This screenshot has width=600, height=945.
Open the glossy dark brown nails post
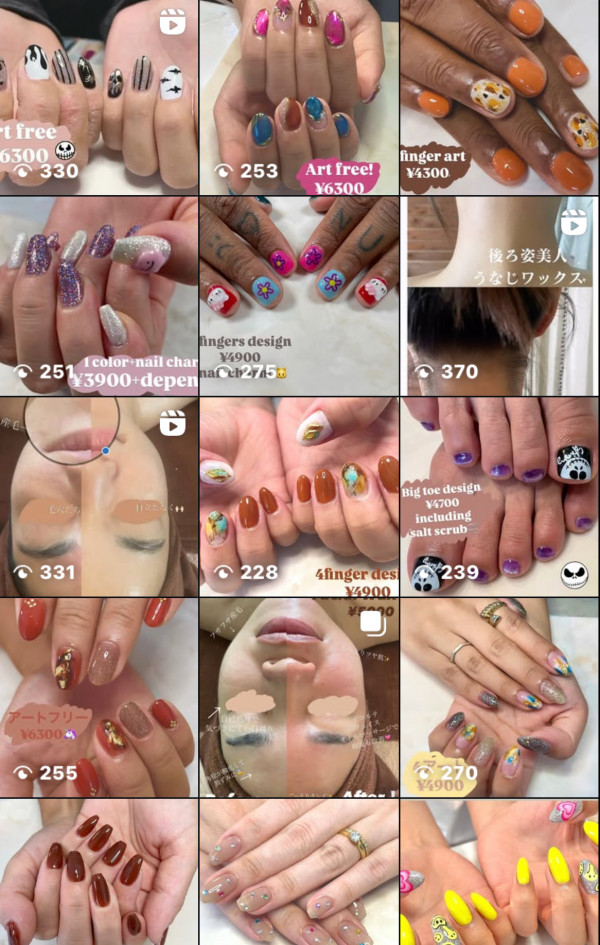coord(98,872)
